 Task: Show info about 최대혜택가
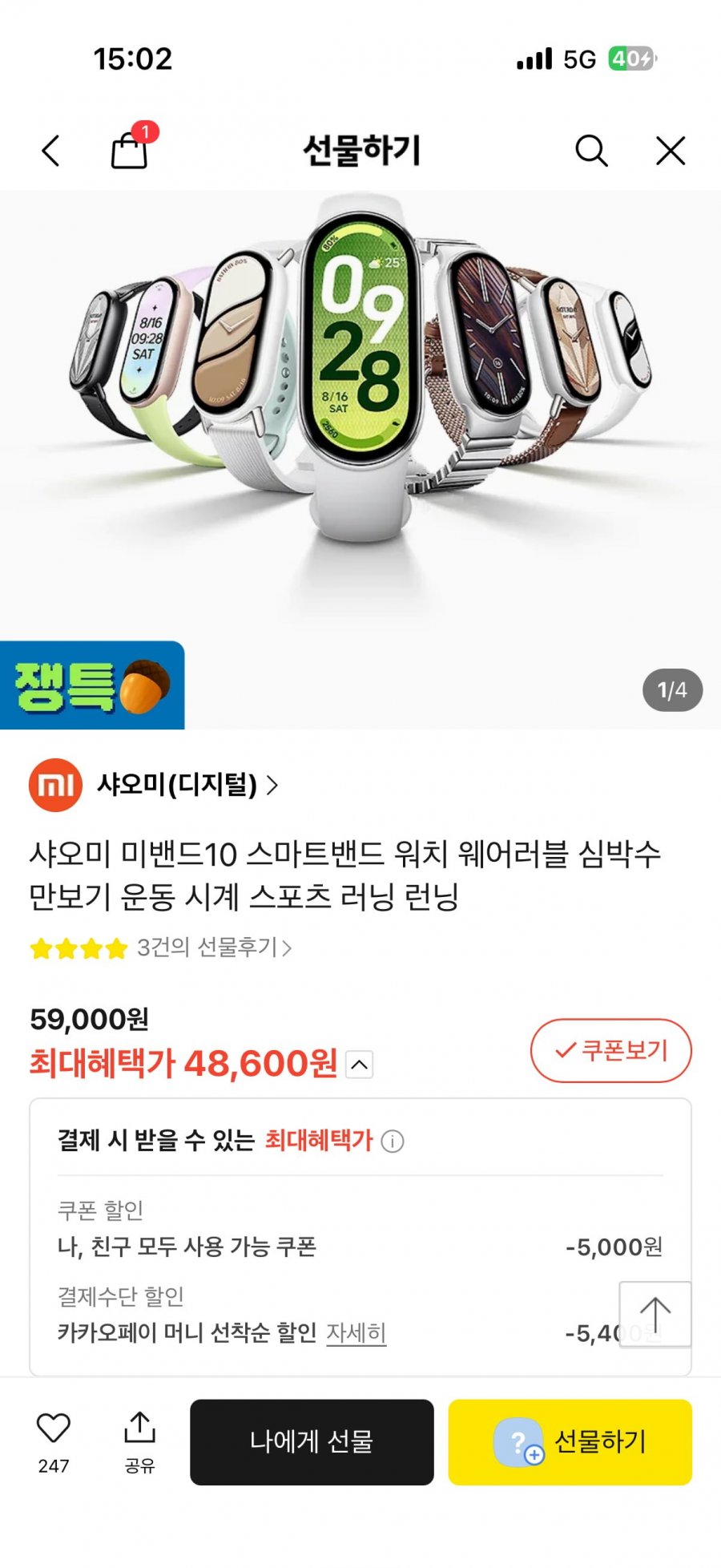pos(393,1141)
